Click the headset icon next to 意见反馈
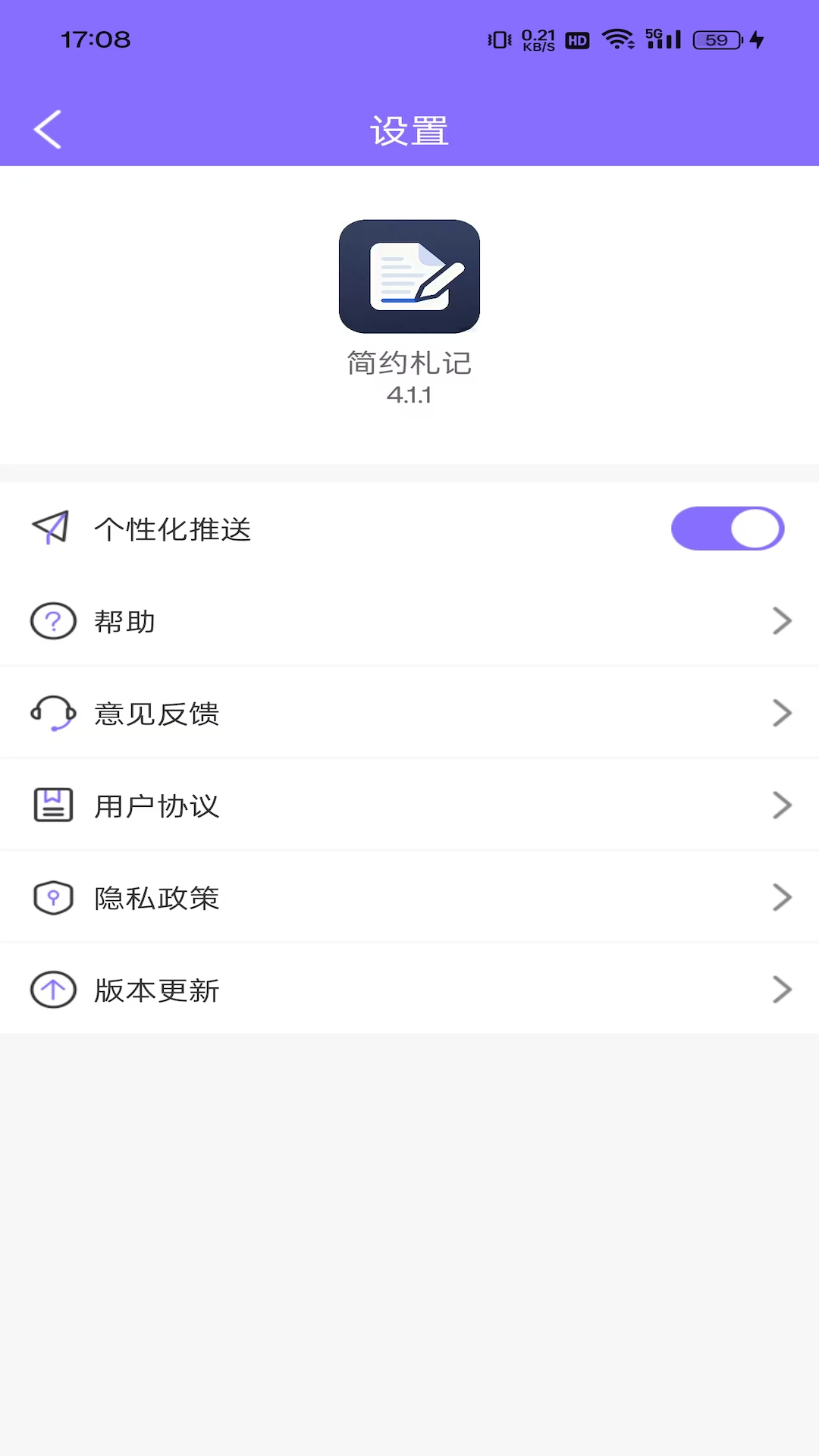 coord(52,713)
